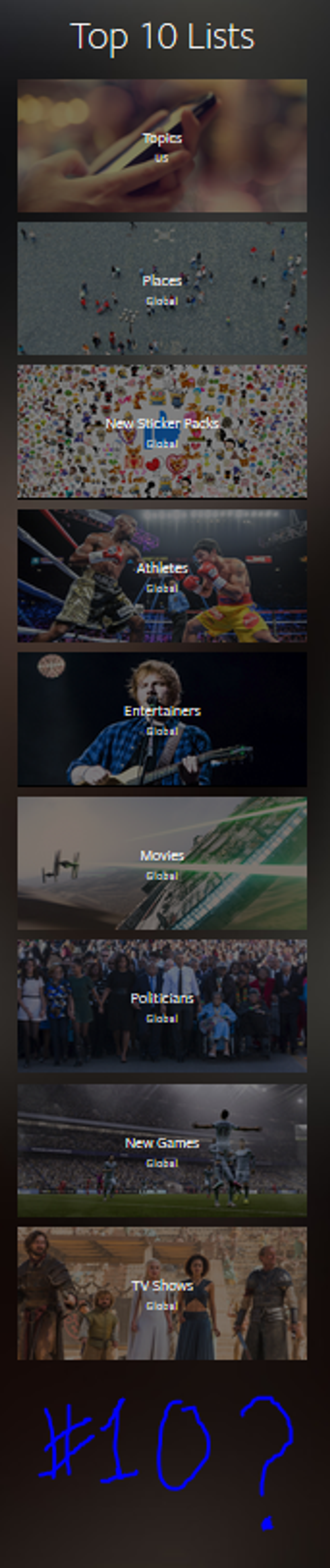View the Places Global list
Image resolution: width=330 pixels, height=1568 pixels.
click(162, 288)
